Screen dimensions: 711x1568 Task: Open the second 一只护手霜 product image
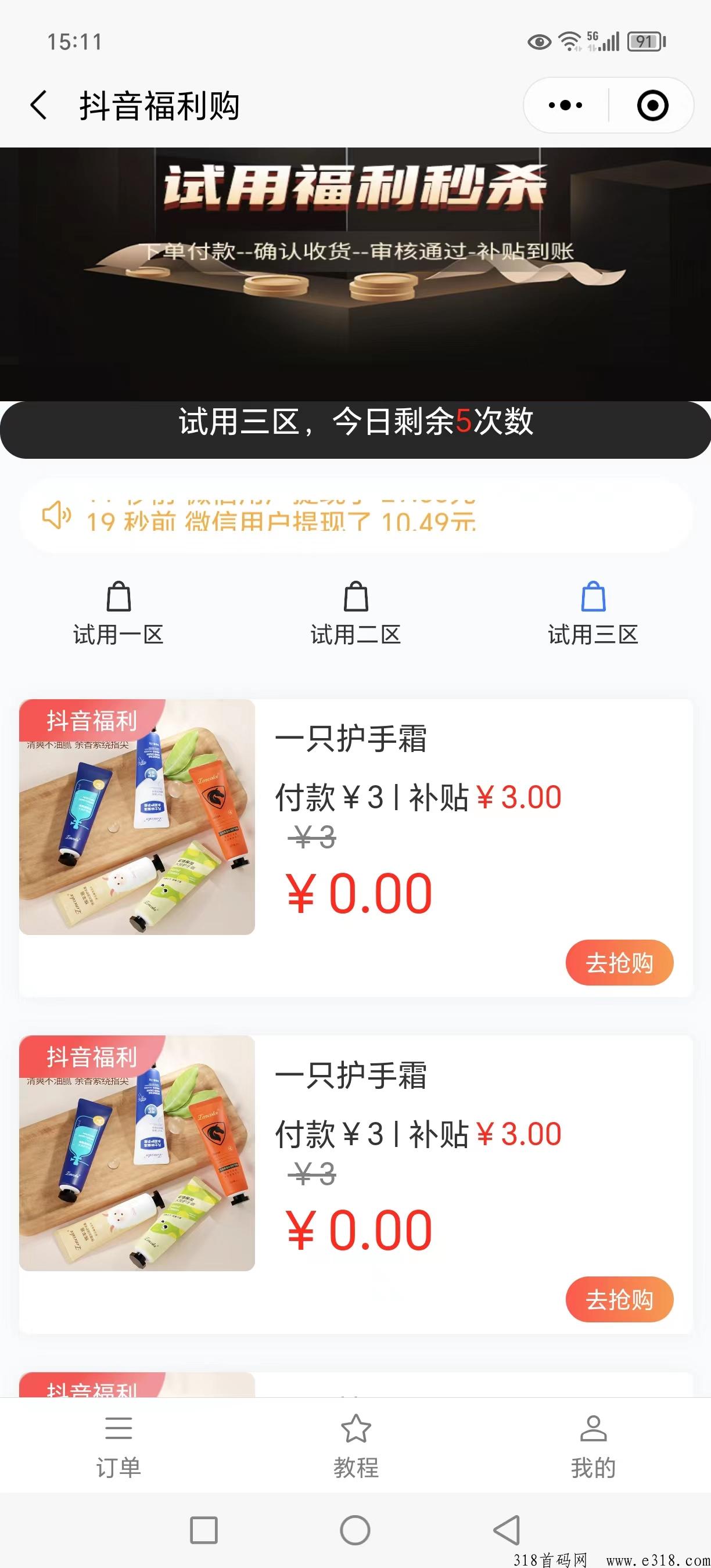(x=137, y=1153)
